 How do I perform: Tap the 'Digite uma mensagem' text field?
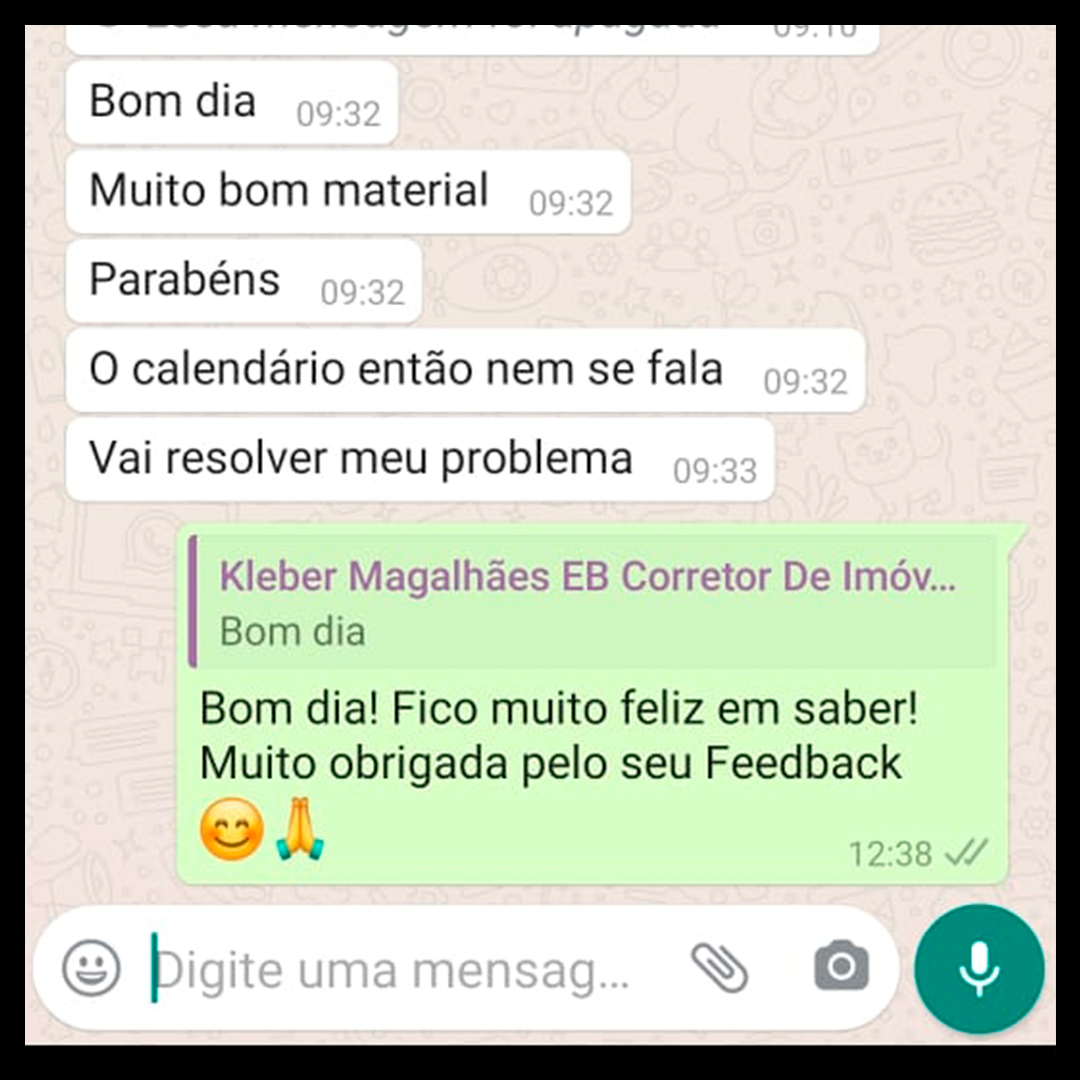pyautogui.click(x=400, y=969)
